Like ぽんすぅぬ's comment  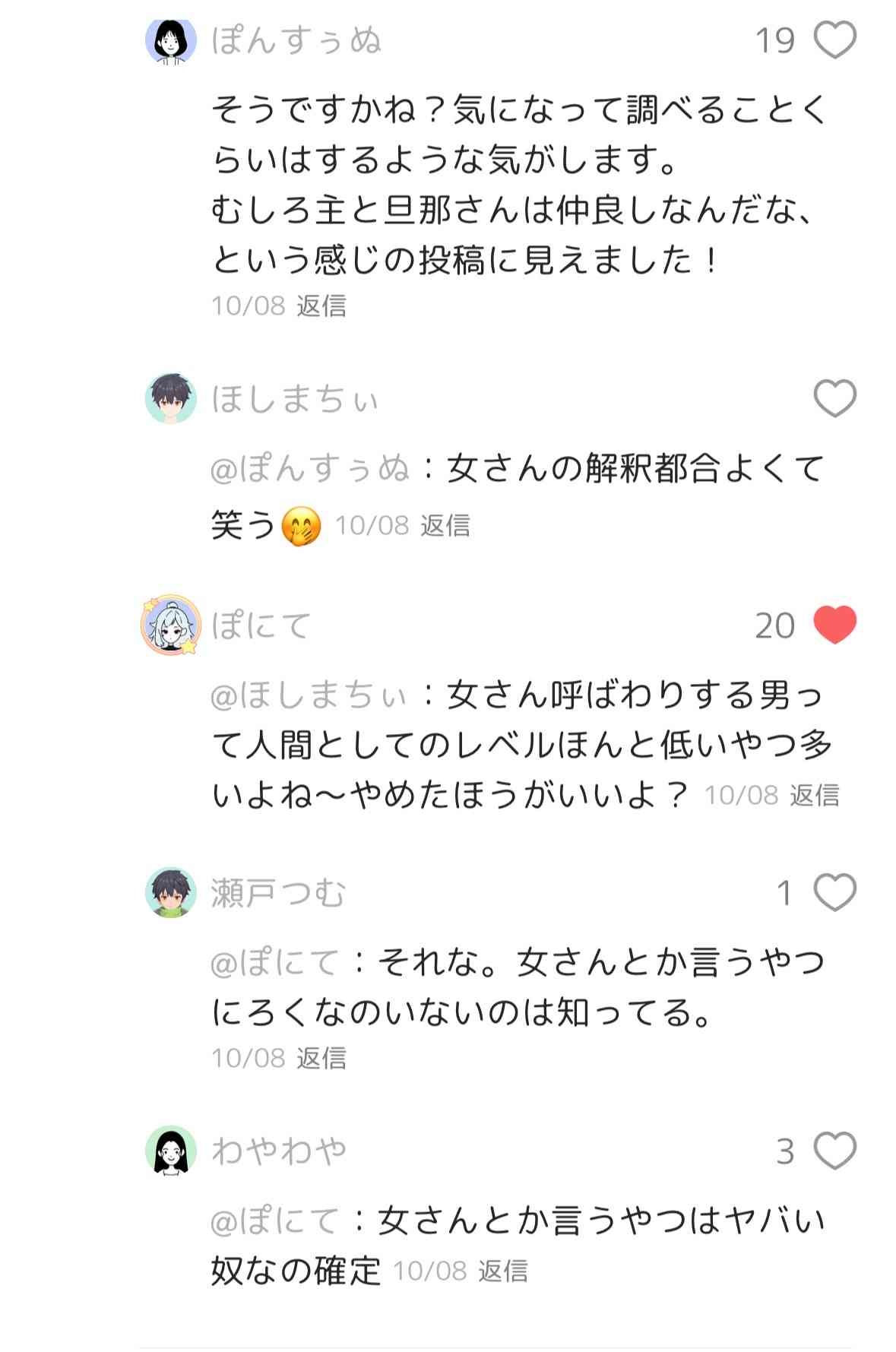point(834,40)
